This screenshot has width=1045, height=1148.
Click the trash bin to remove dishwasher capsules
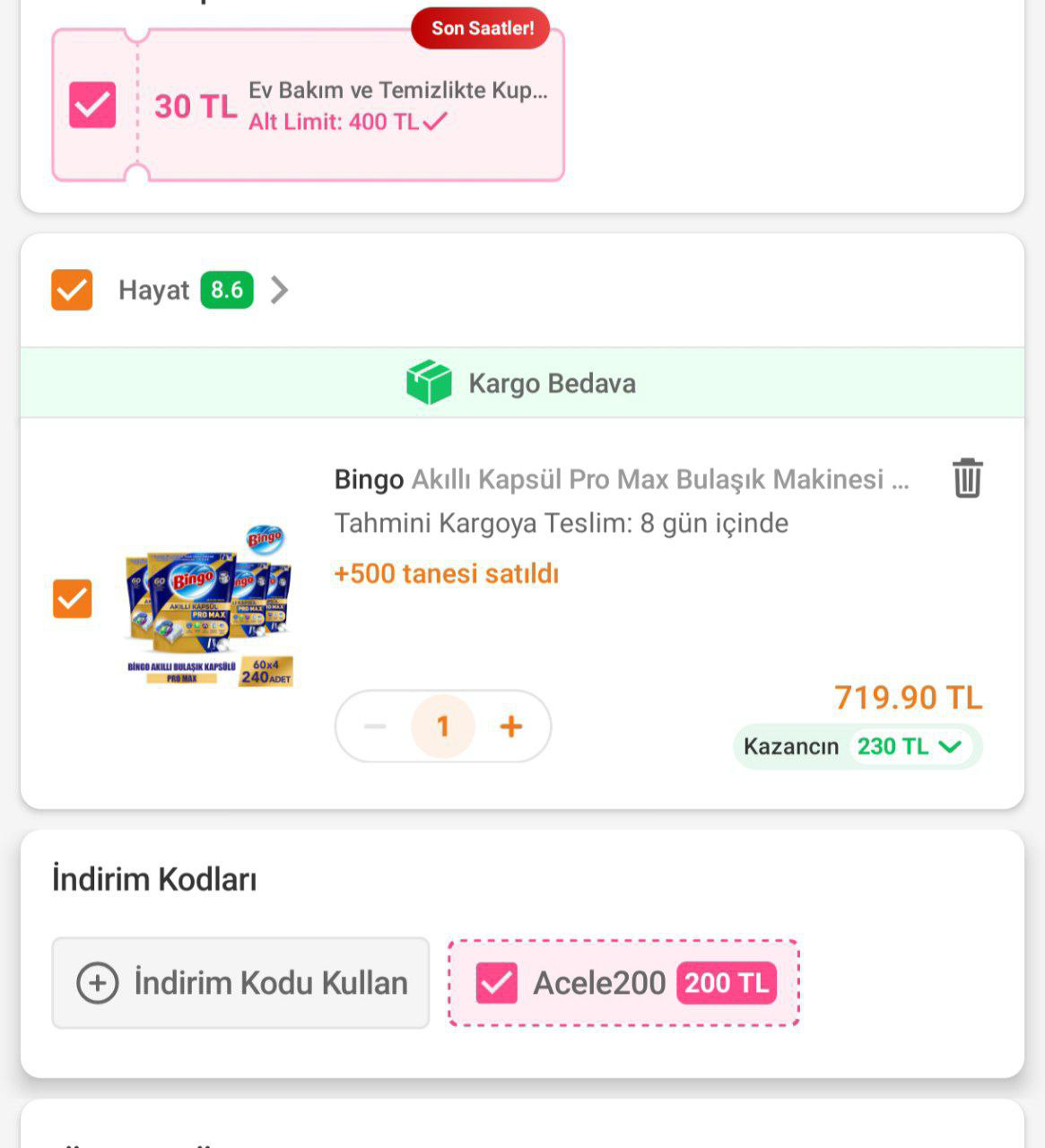[x=965, y=480]
